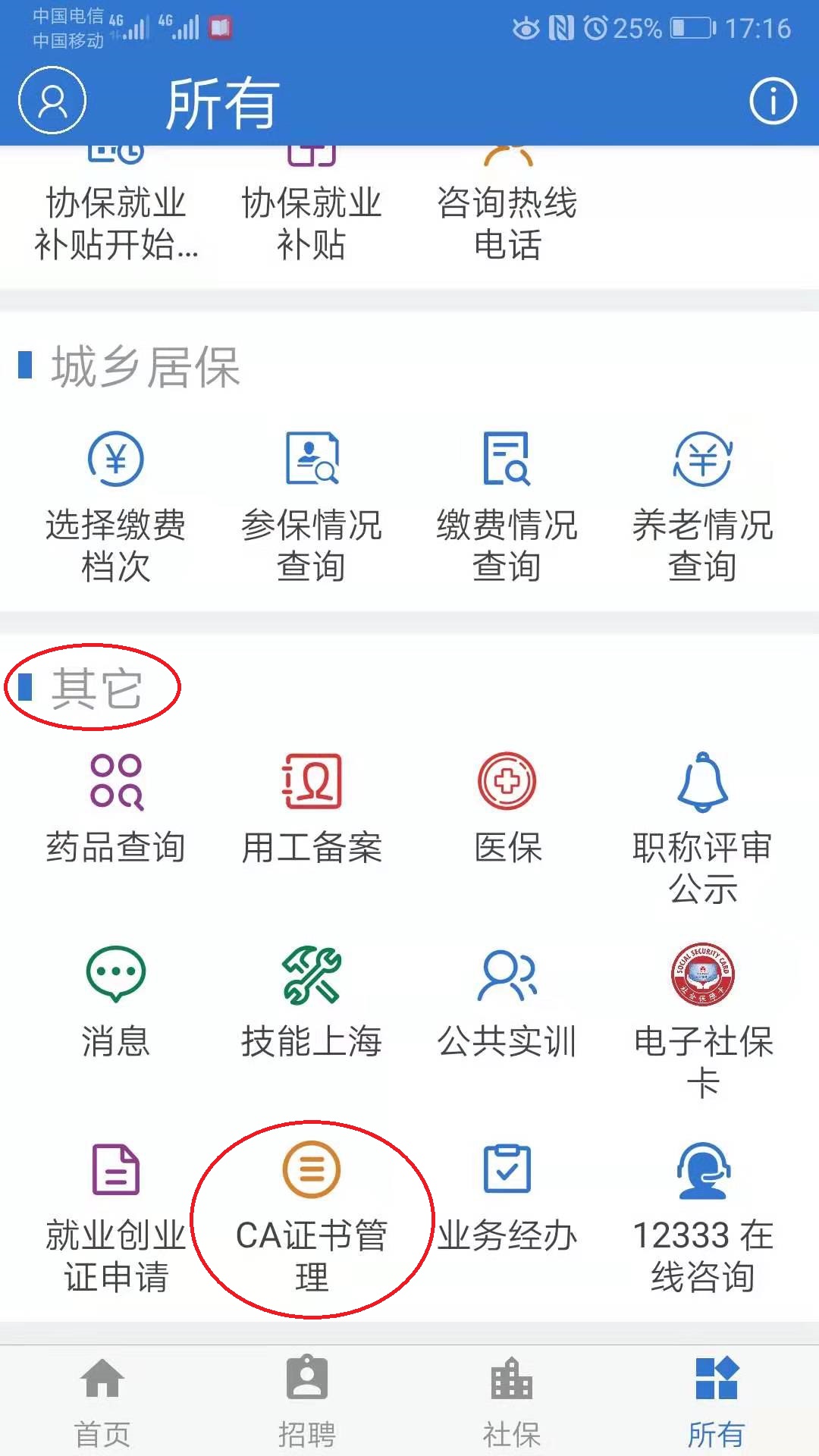The height and width of the screenshot is (1456, 819).
Task: Tap the info icon in the header
Action: click(773, 101)
